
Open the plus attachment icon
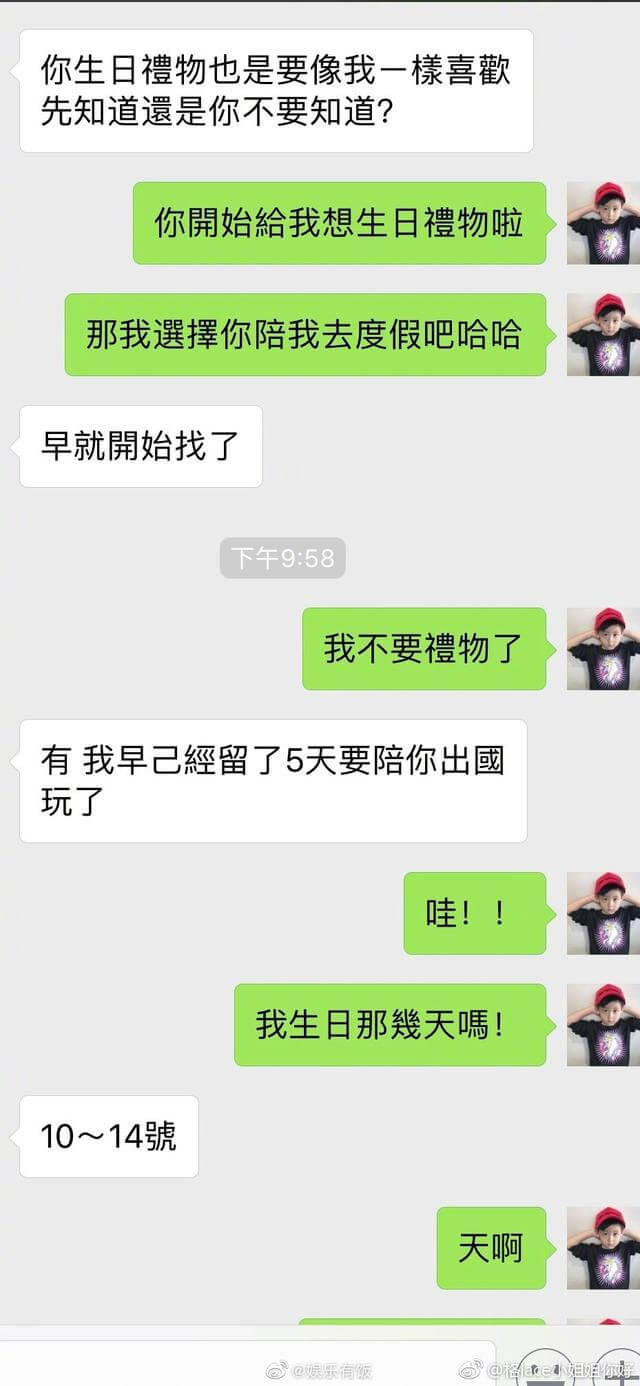(622, 1370)
